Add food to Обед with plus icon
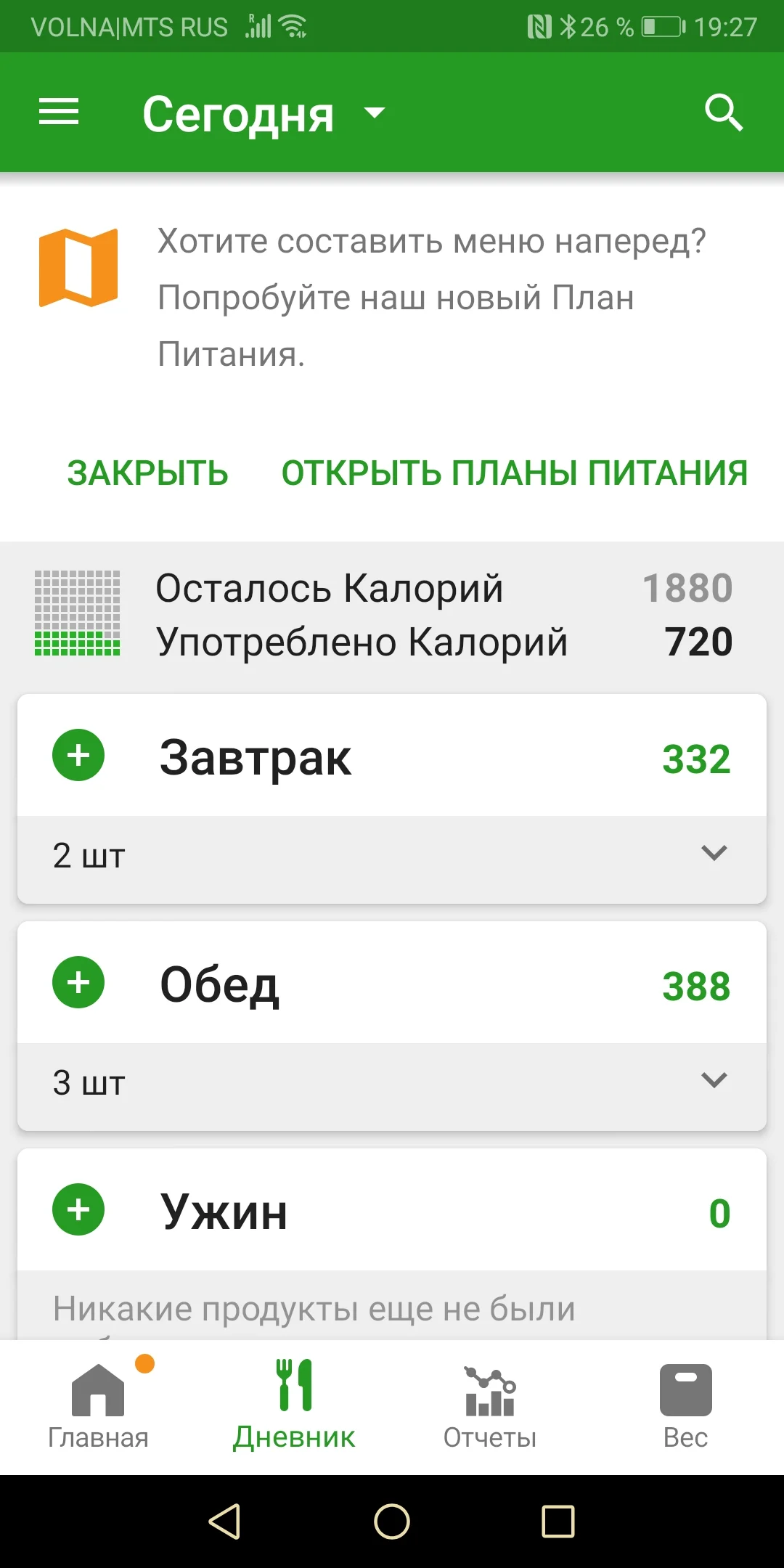784x1568 pixels. (78, 982)
